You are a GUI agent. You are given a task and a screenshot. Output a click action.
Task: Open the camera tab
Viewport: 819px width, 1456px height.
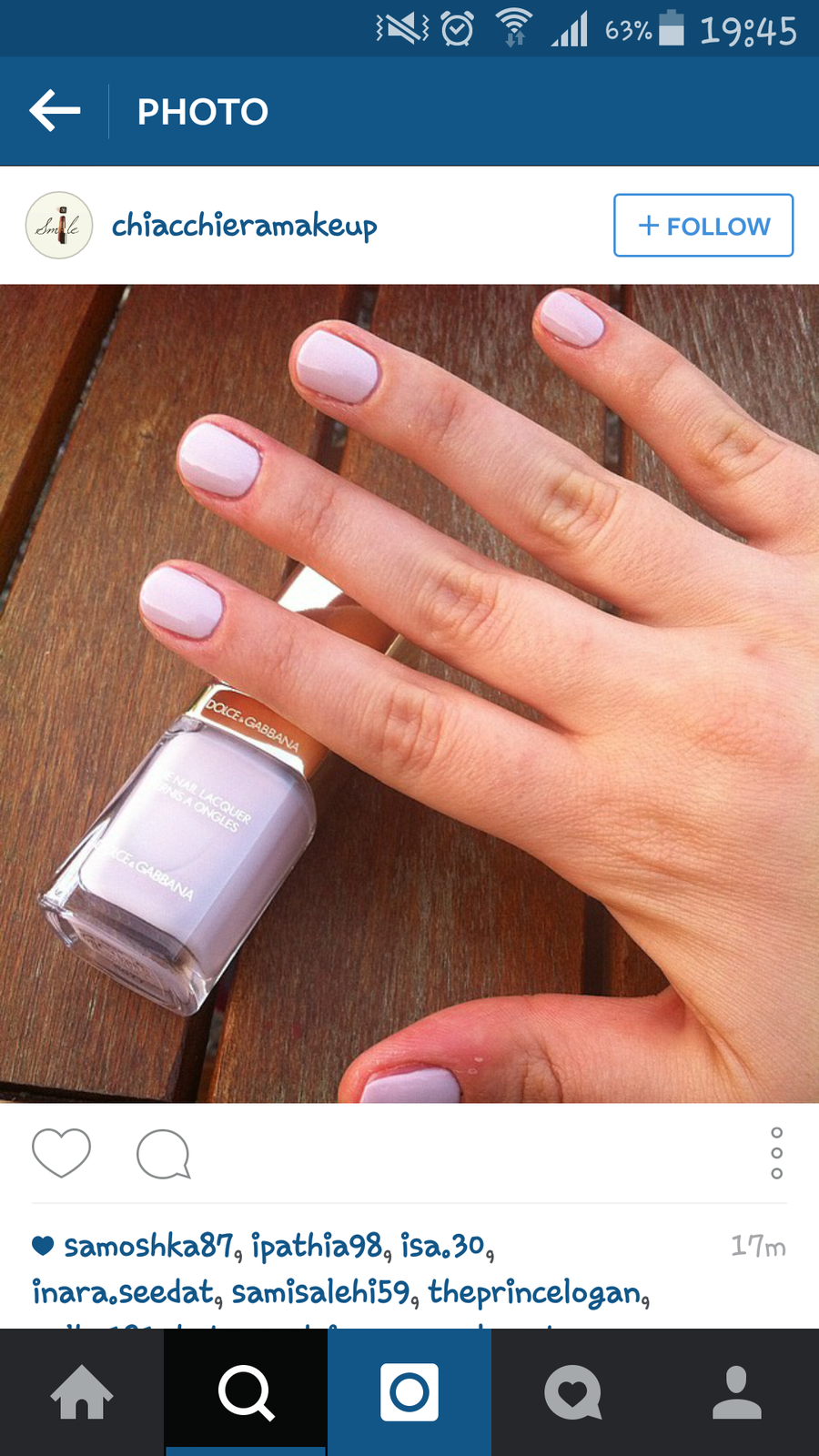pos(409,1392)
